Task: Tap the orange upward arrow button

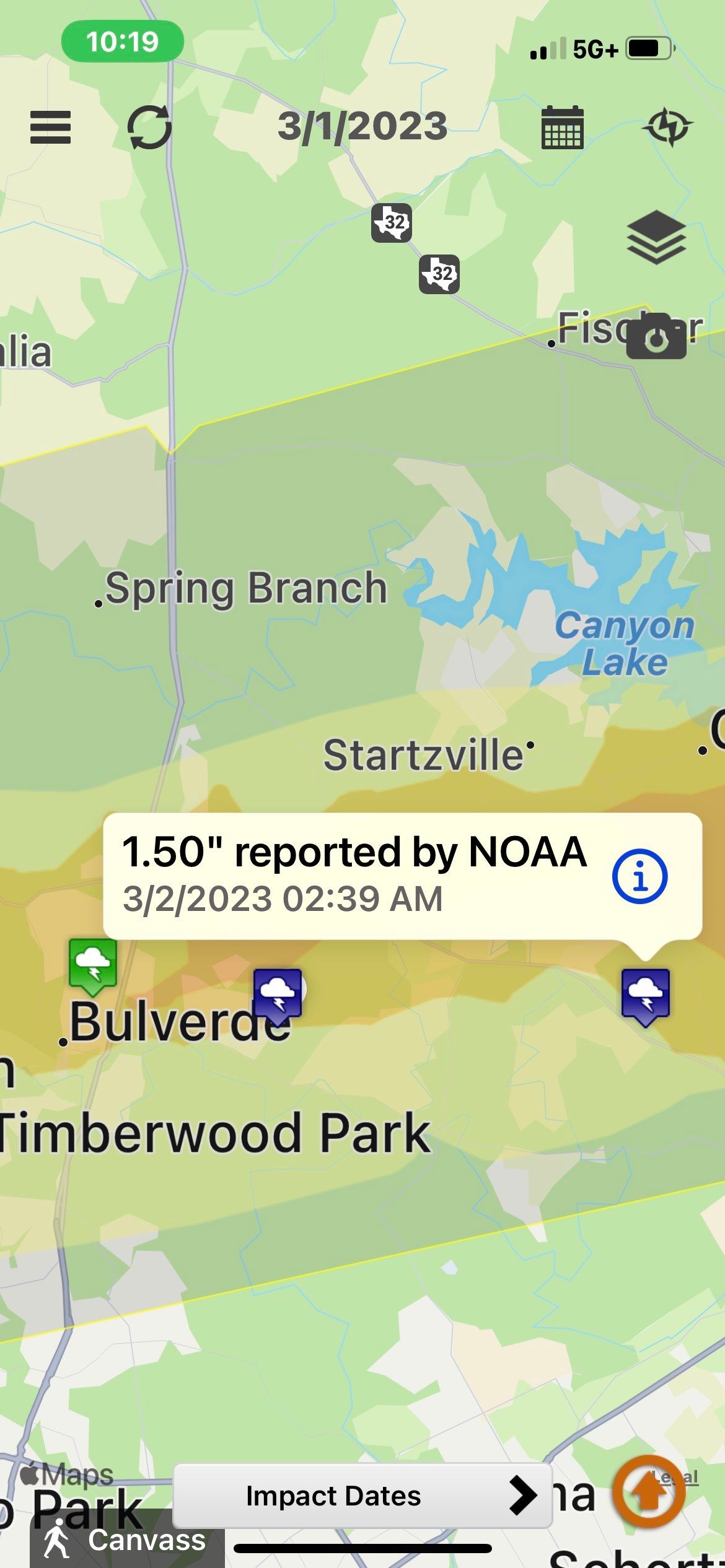Action: 648,1492
